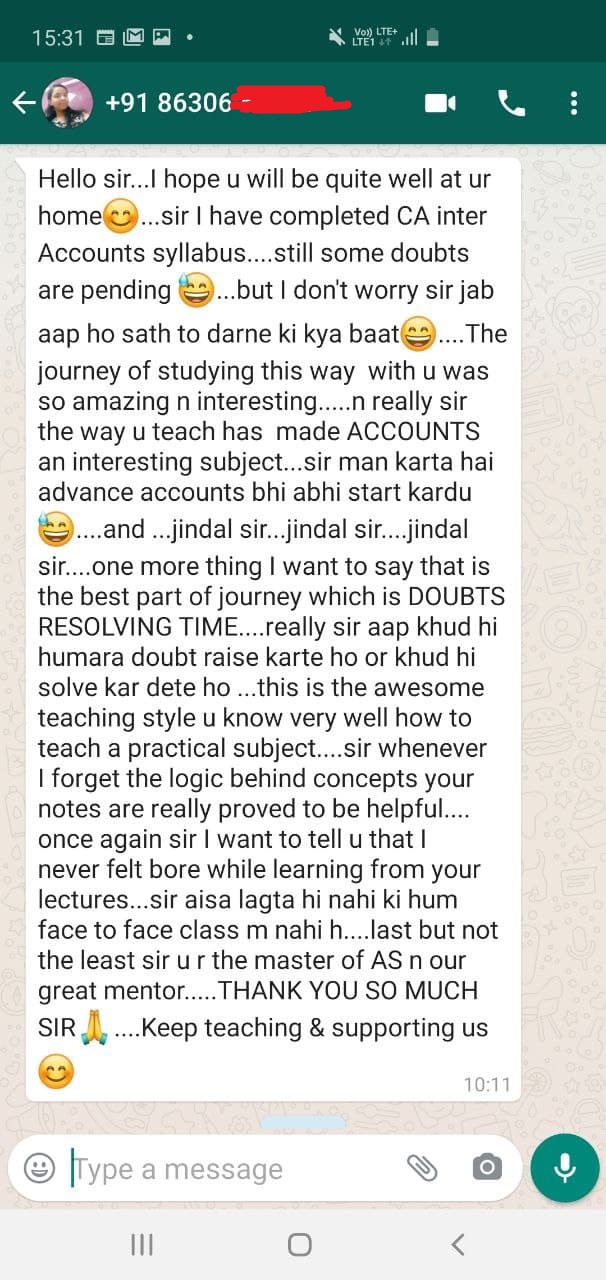Tap the system back button

[457, 1244]
